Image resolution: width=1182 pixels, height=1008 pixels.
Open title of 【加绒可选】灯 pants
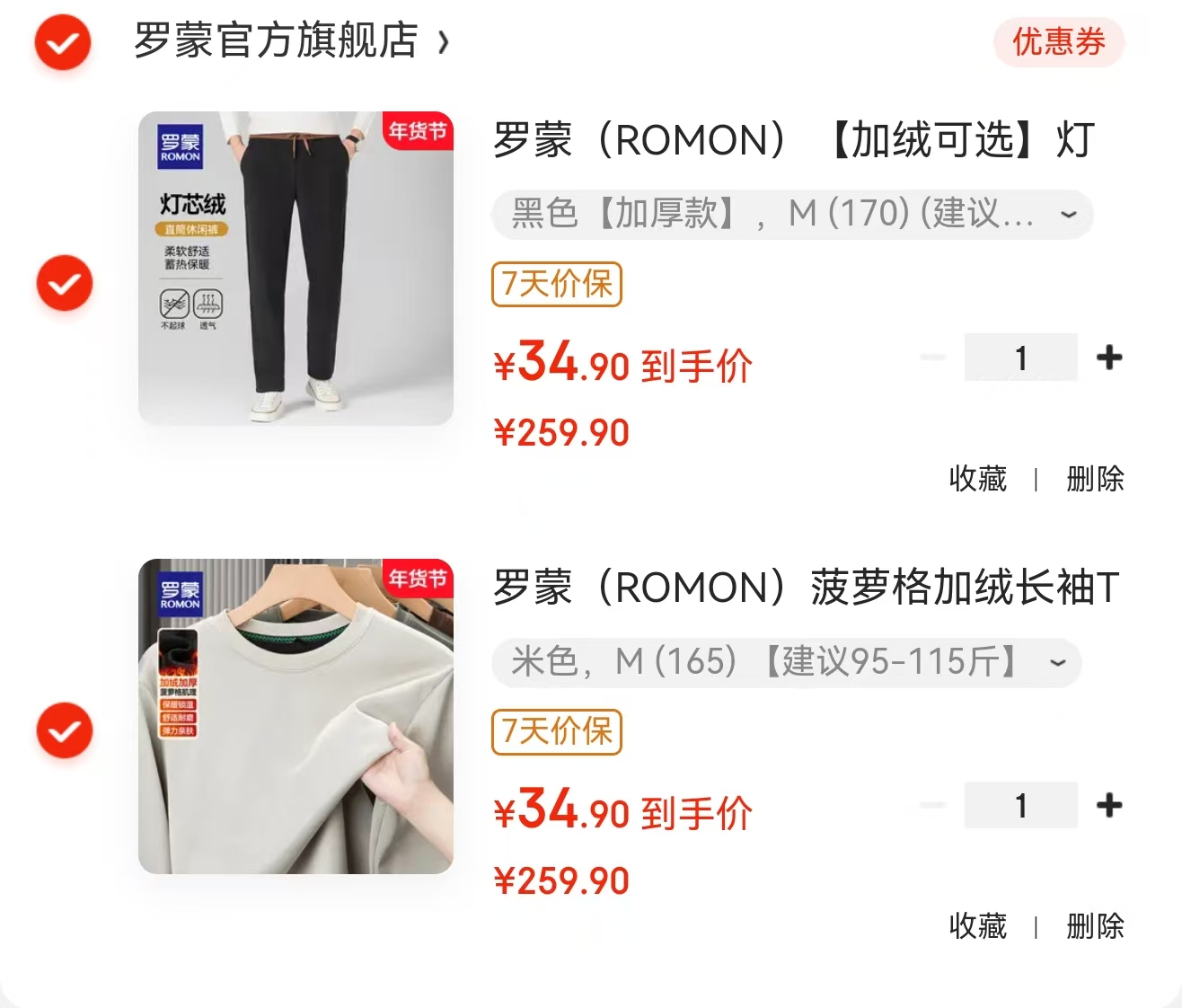pyautogui.click(x=794, y=140)
